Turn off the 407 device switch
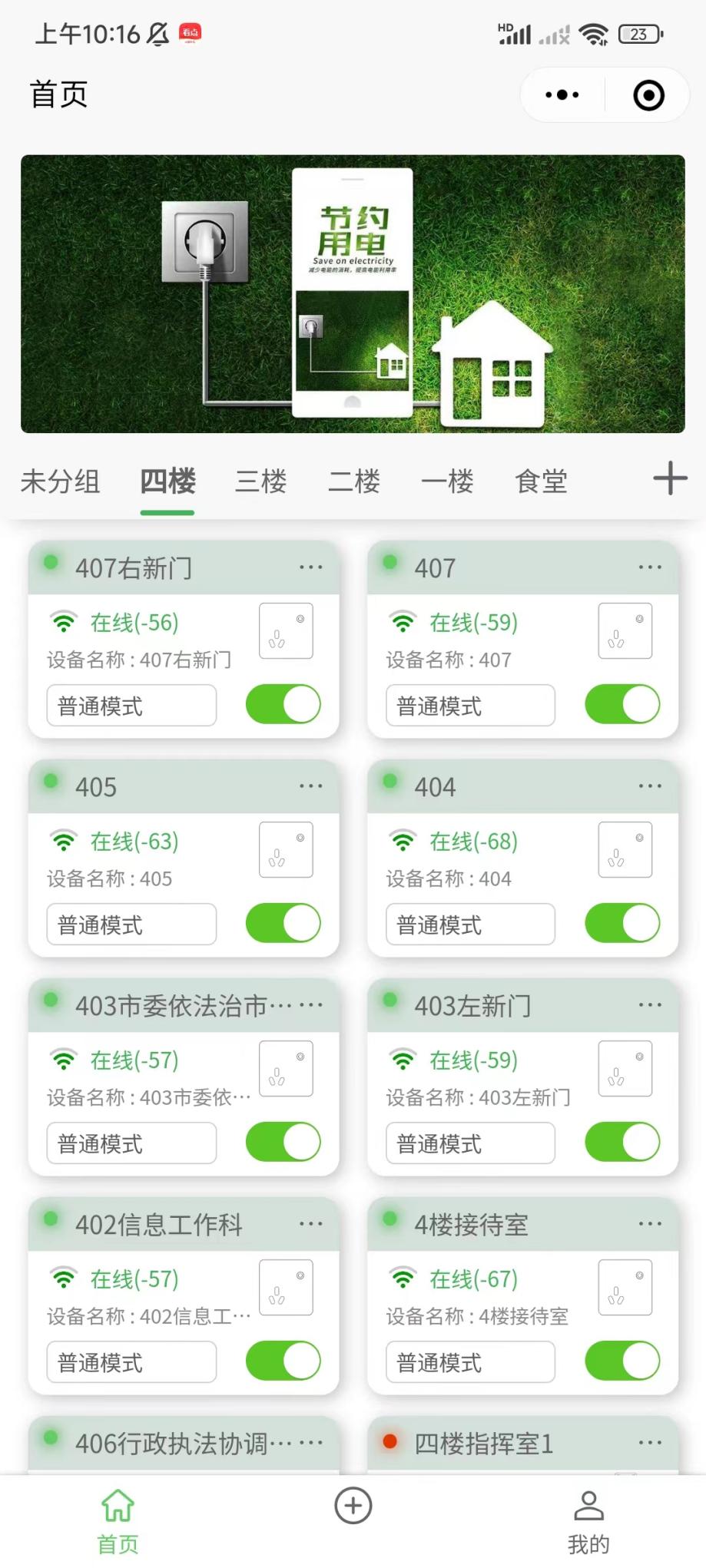Image resolution: width=706 pixels, height=1568 pixels. [x=622, y=704]
